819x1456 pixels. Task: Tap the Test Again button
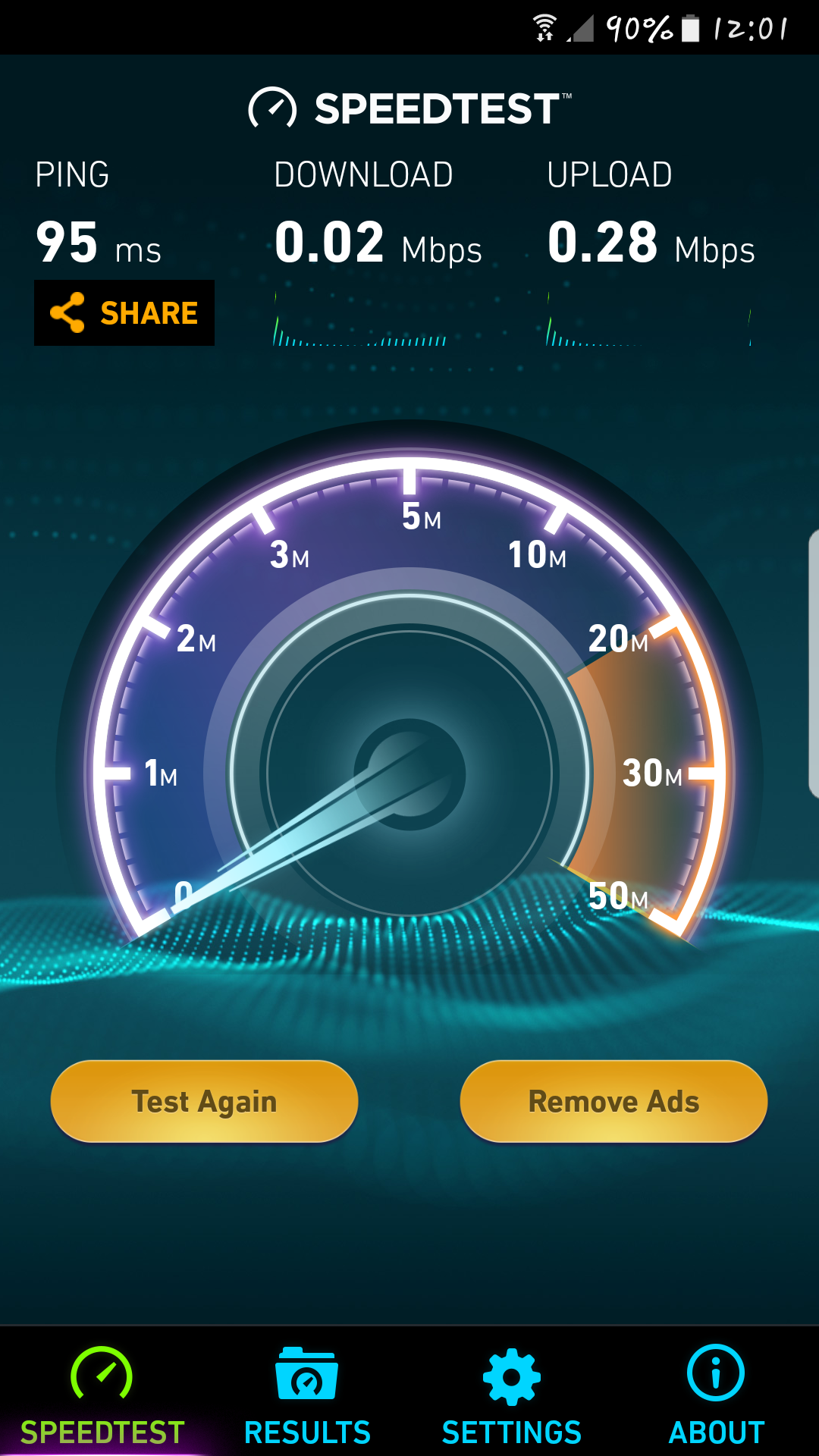204,1101
